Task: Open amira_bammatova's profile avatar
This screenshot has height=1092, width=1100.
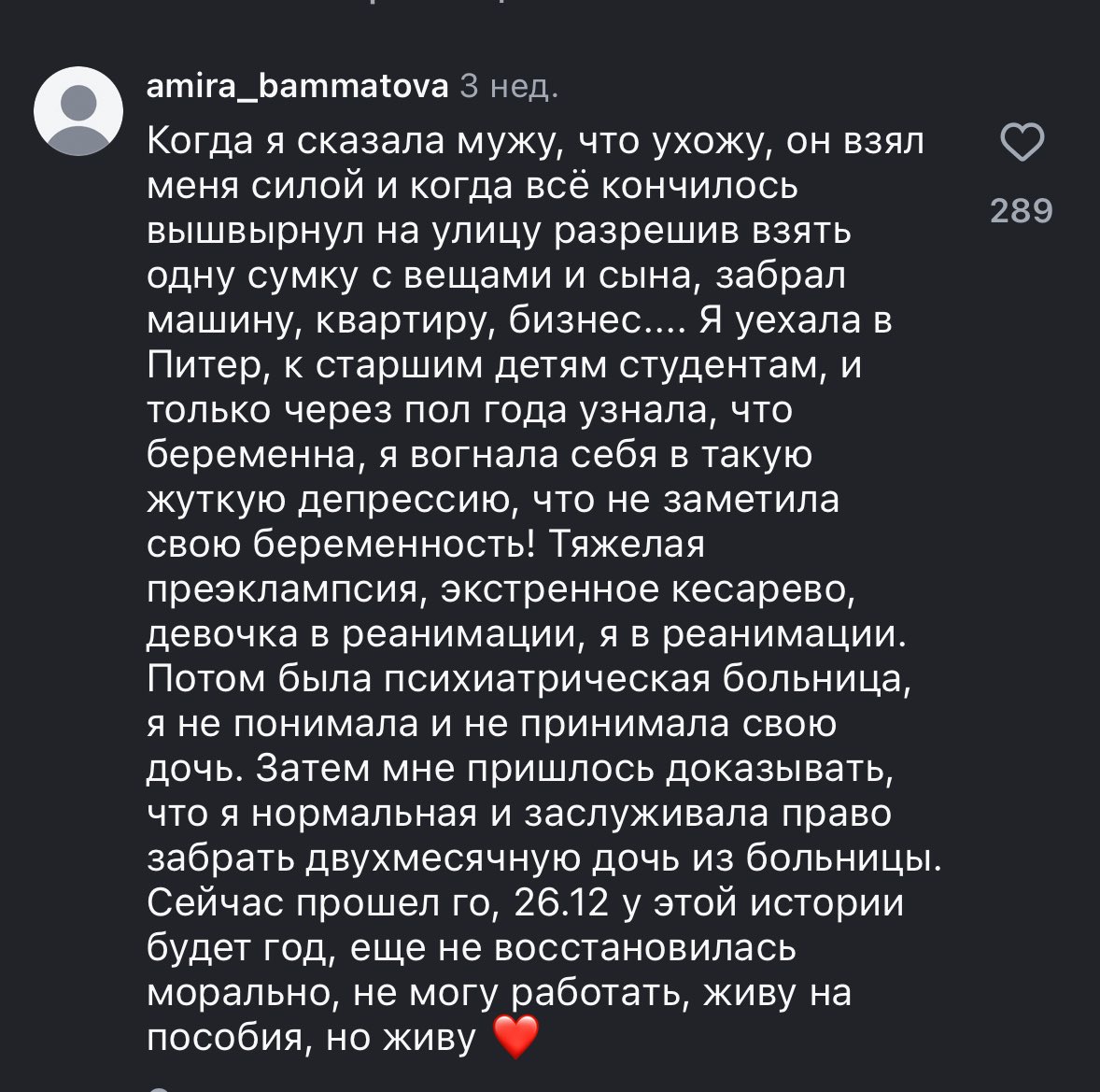Action: [x=78, y=111]
